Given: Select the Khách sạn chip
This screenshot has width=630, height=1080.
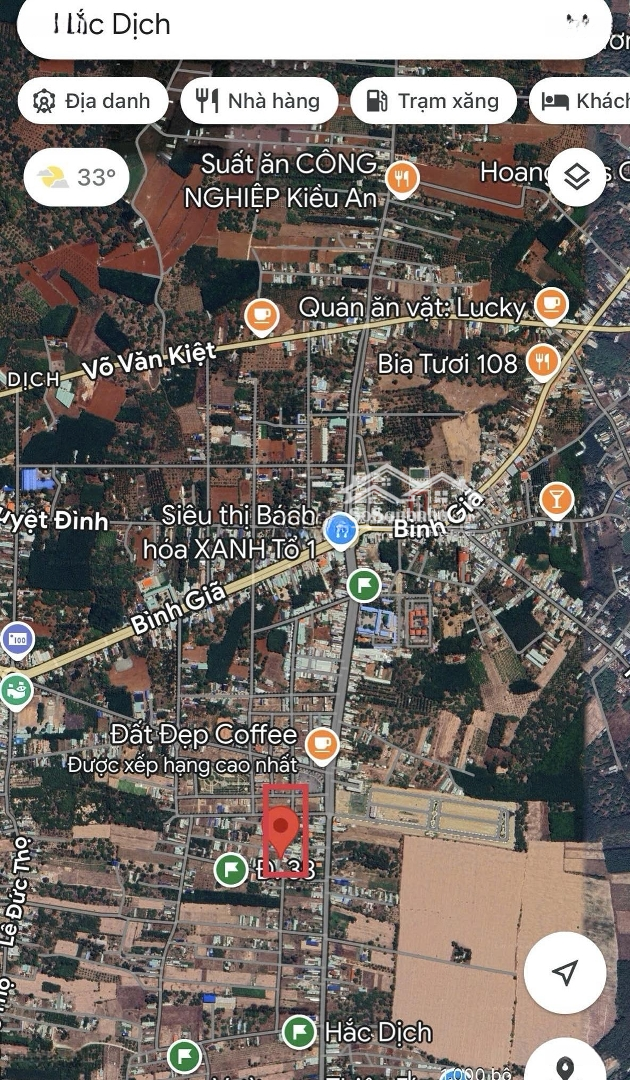Looking at the screenshot, I should click(583, 101).
